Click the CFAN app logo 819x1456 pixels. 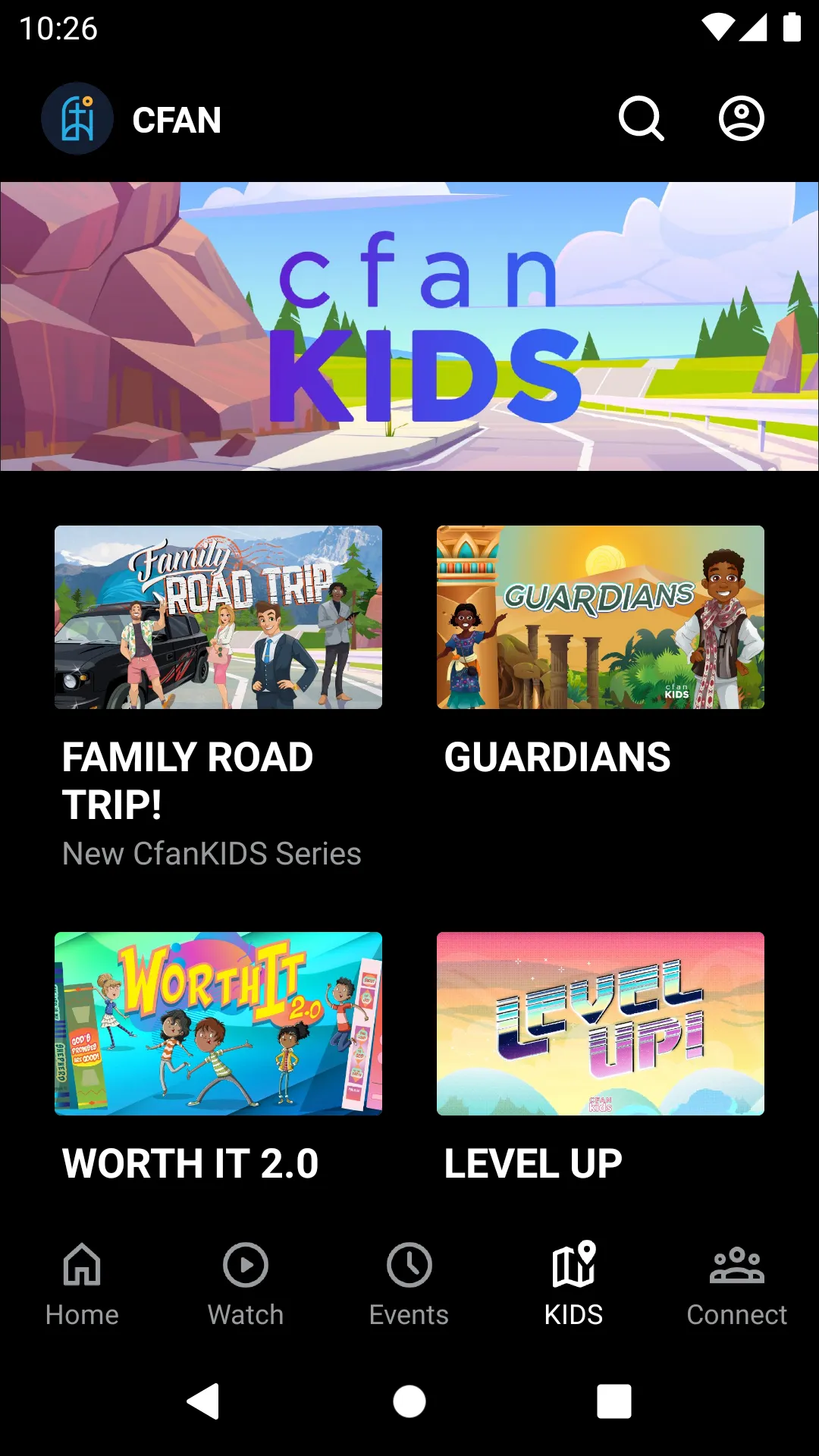77,120
